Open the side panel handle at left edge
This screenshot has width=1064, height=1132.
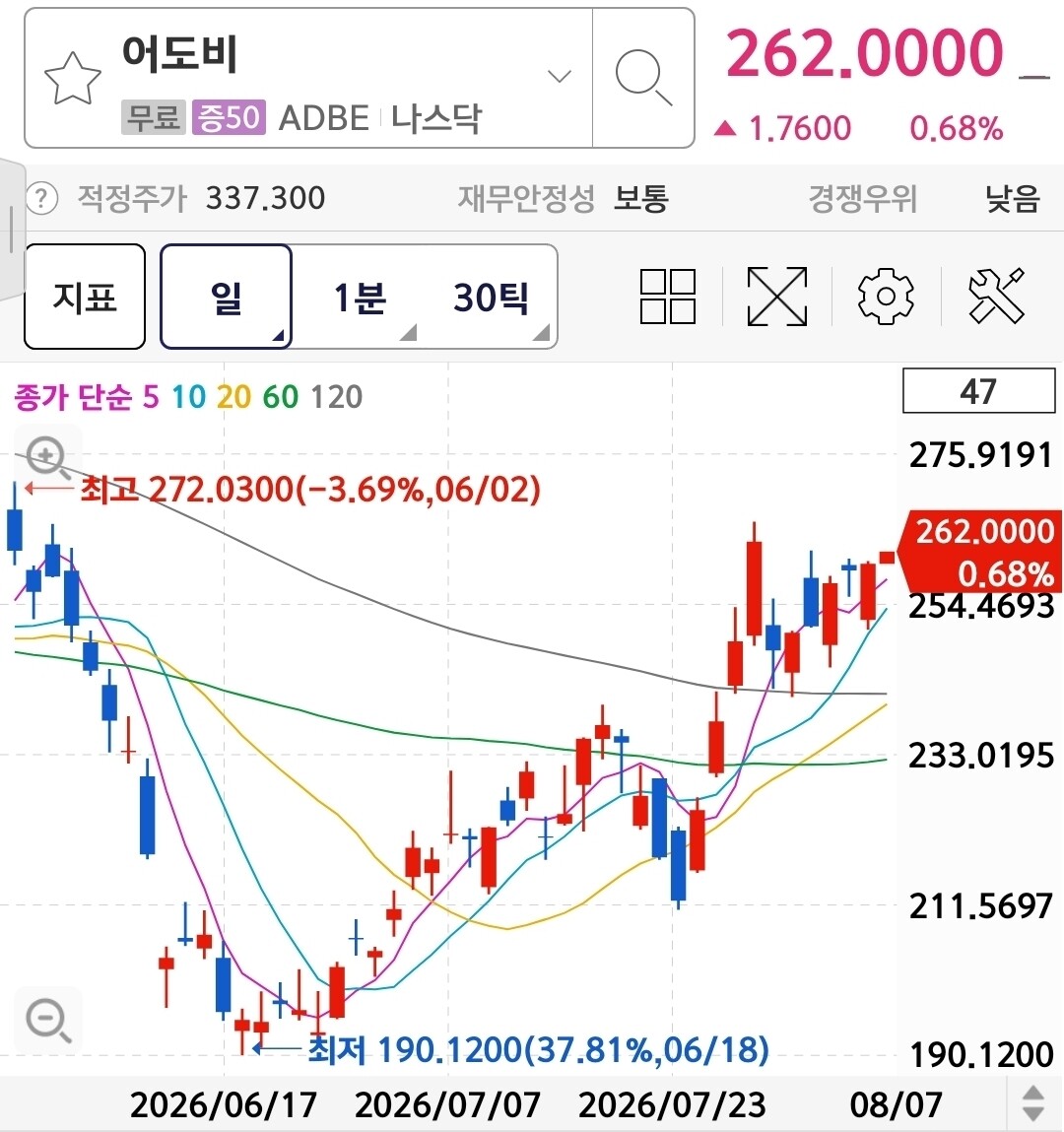pyautogui.click(x=12, y=229)
